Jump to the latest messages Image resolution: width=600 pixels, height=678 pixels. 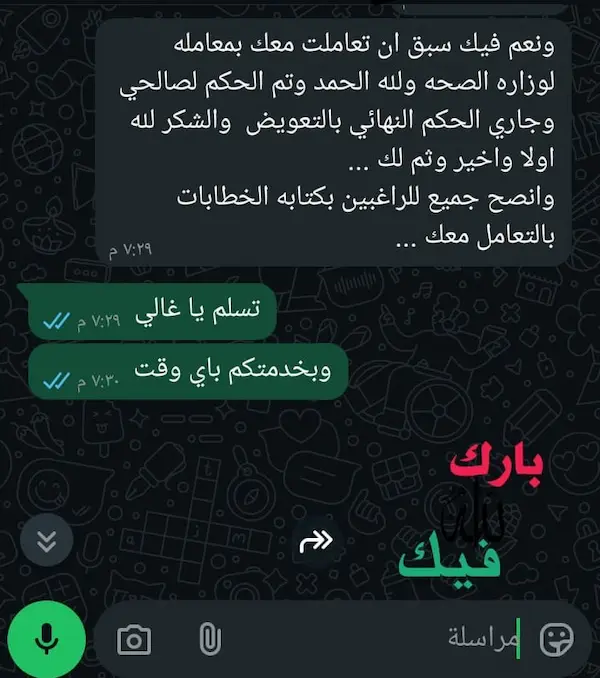point(45,541)
